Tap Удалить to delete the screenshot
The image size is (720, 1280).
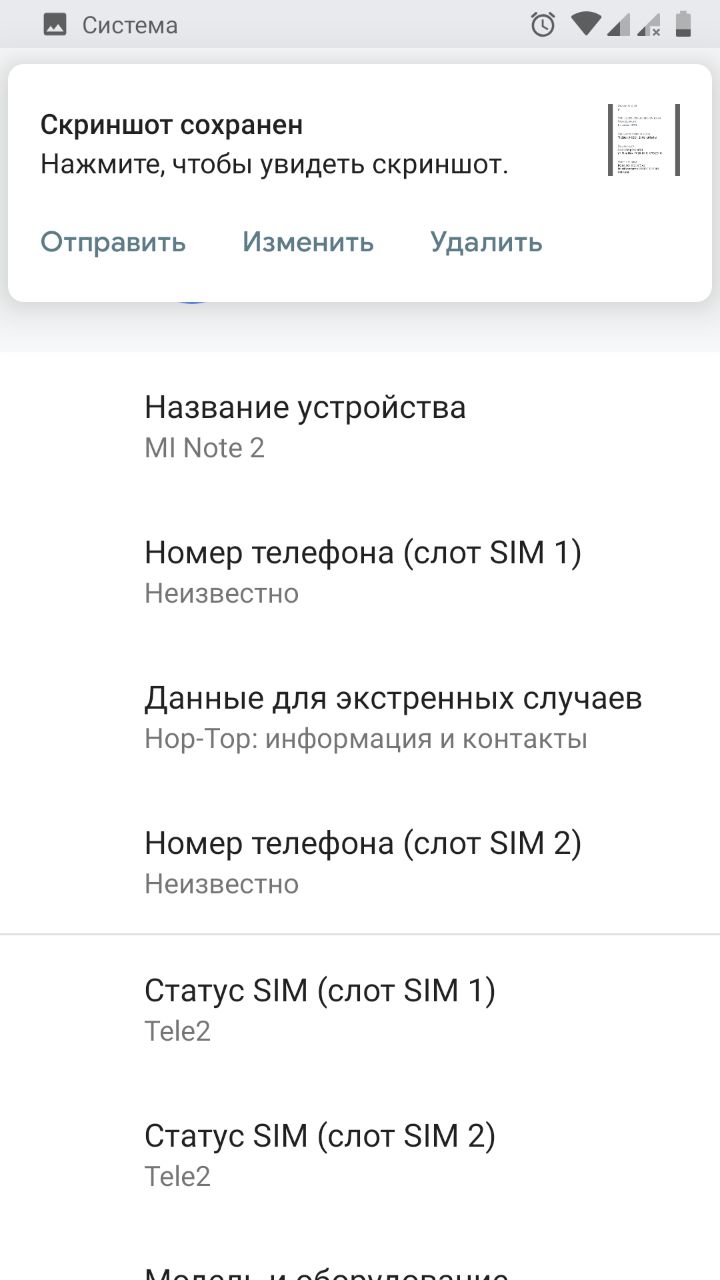pos(486,242)
